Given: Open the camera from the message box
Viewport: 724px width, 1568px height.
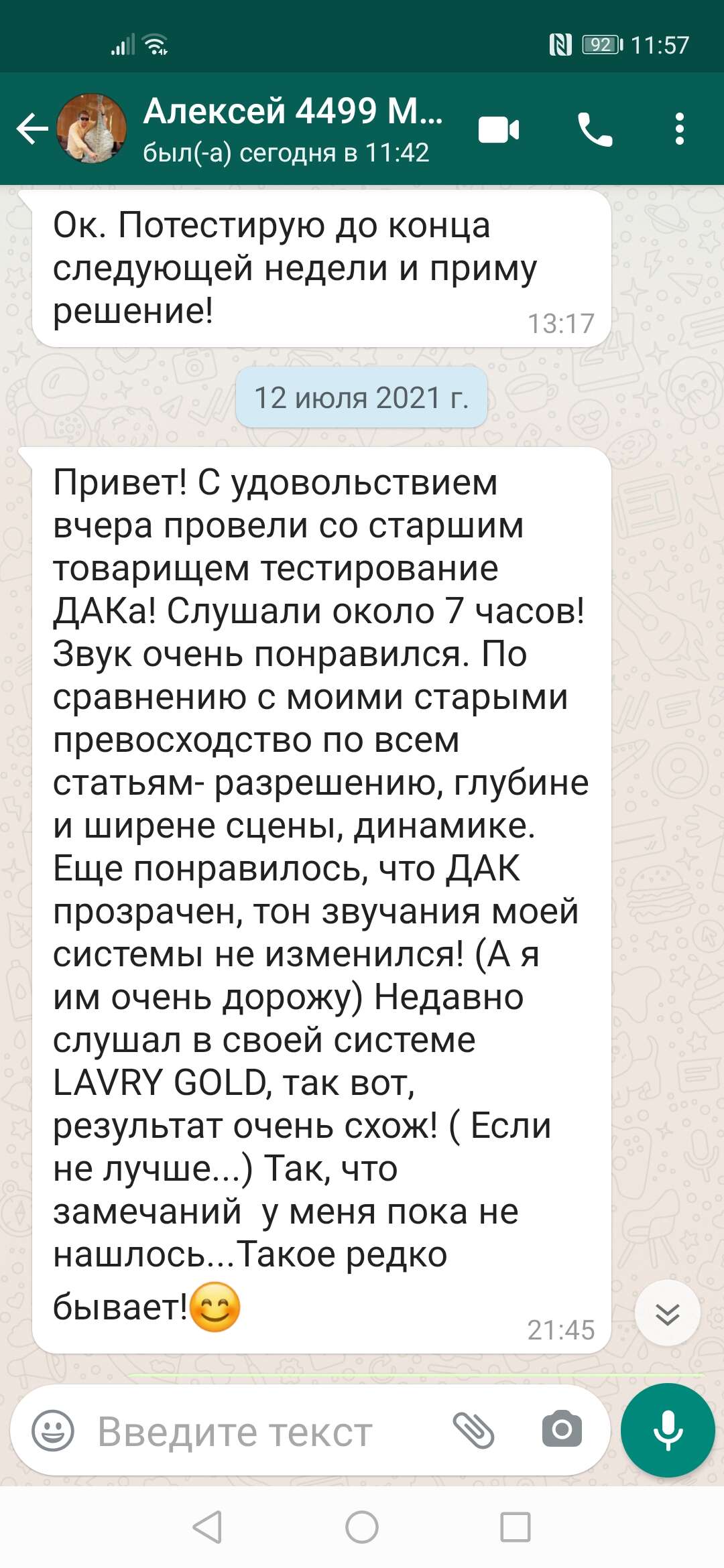Looking at the screenshot, I should pyautogui.click(x=562, y=1431).
